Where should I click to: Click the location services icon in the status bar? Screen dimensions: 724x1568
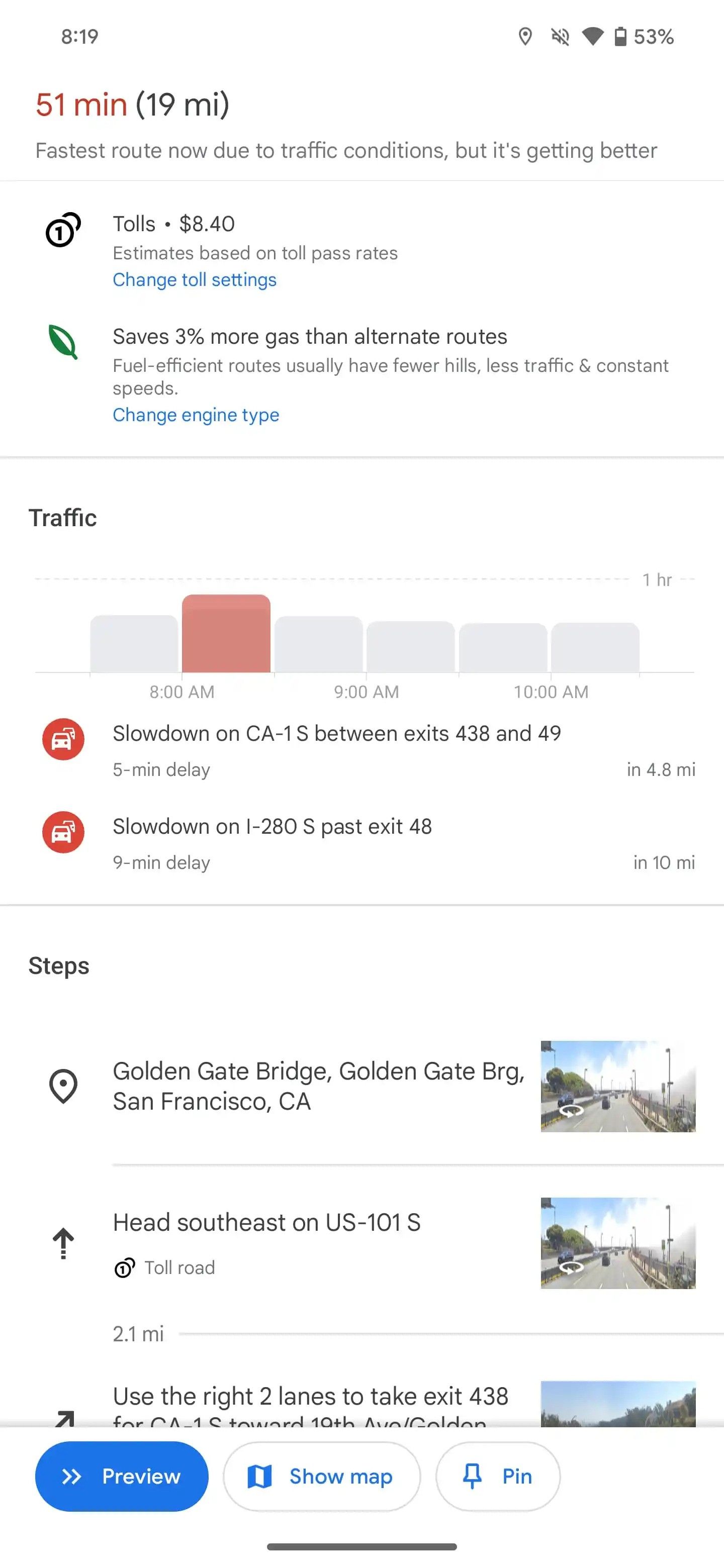[525, 37]
